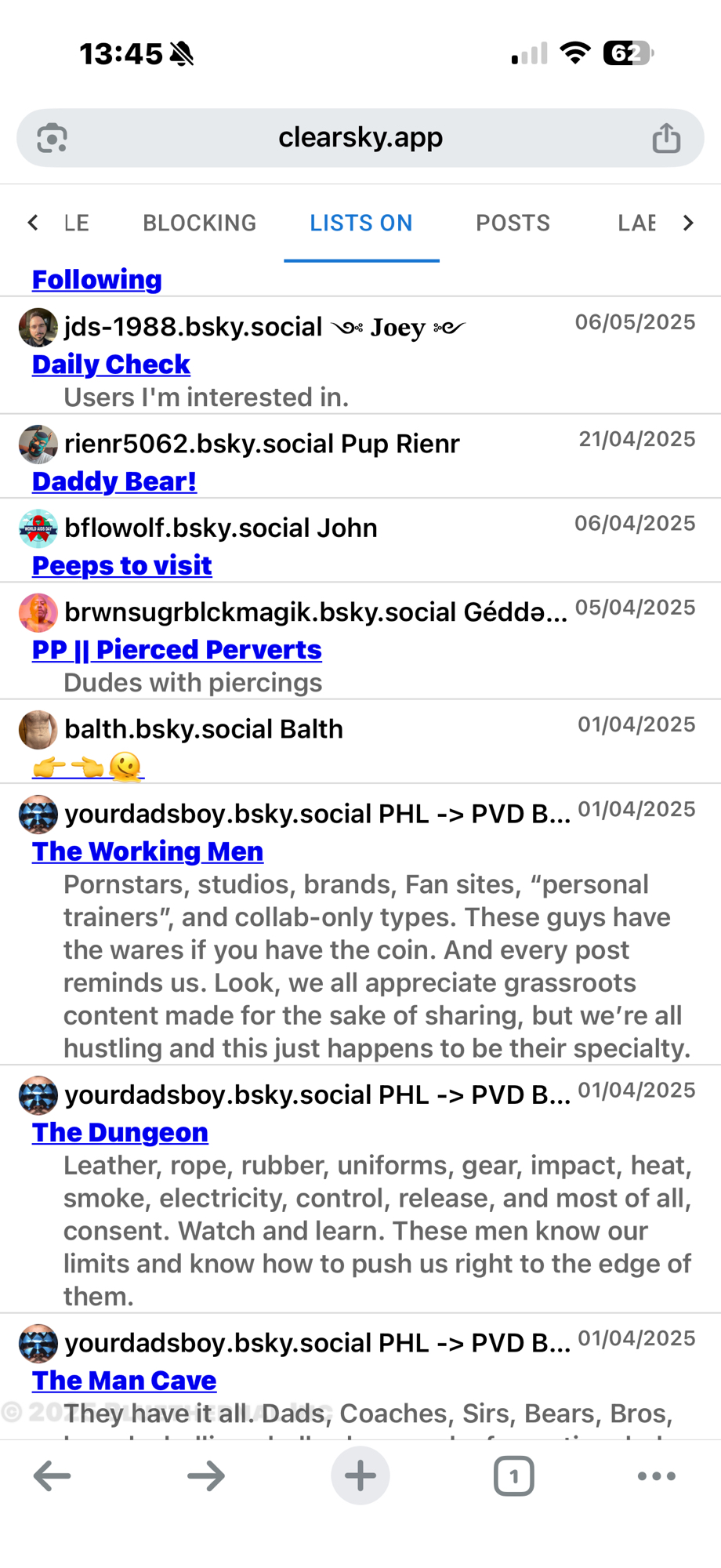Open the reader icon in the address bar

pos(53,138)
